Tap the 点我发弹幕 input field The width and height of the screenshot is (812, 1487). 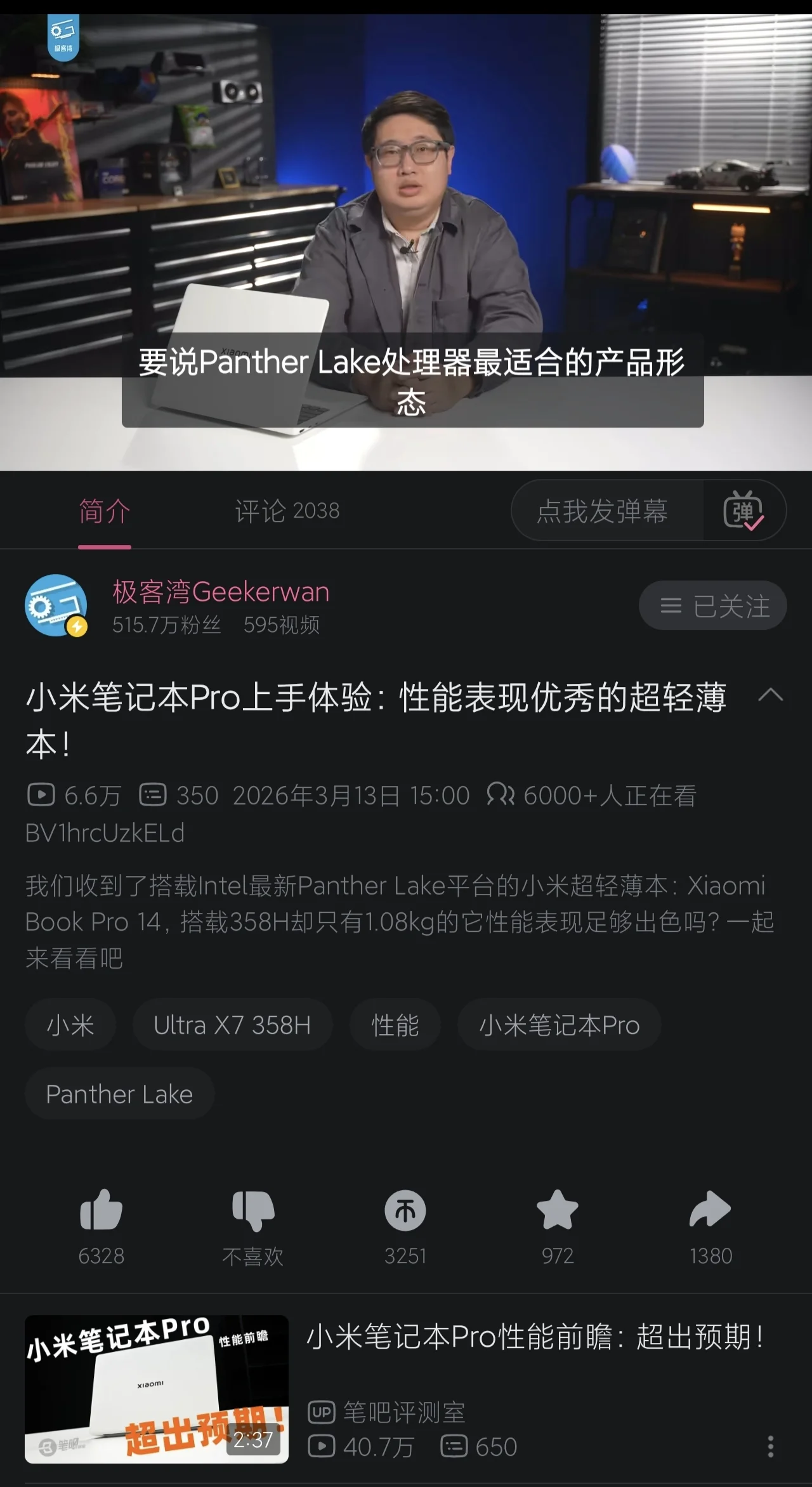[603, 511]
